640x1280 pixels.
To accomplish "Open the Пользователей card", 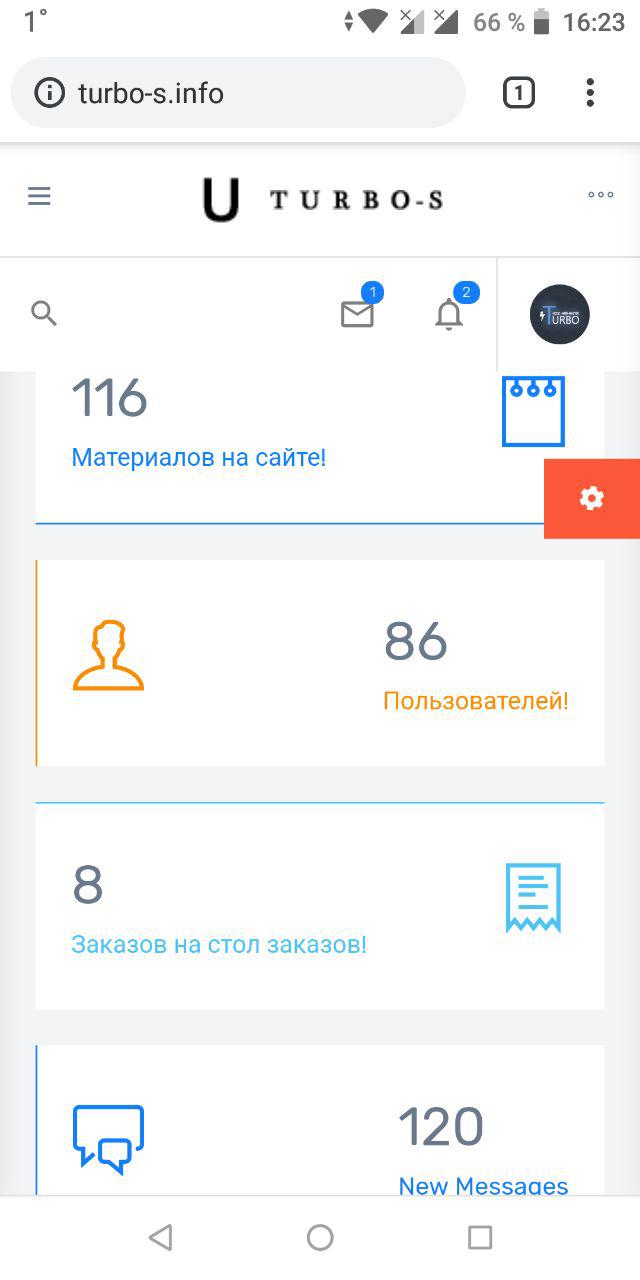I will pyautogui.click(x=320, y=663).
